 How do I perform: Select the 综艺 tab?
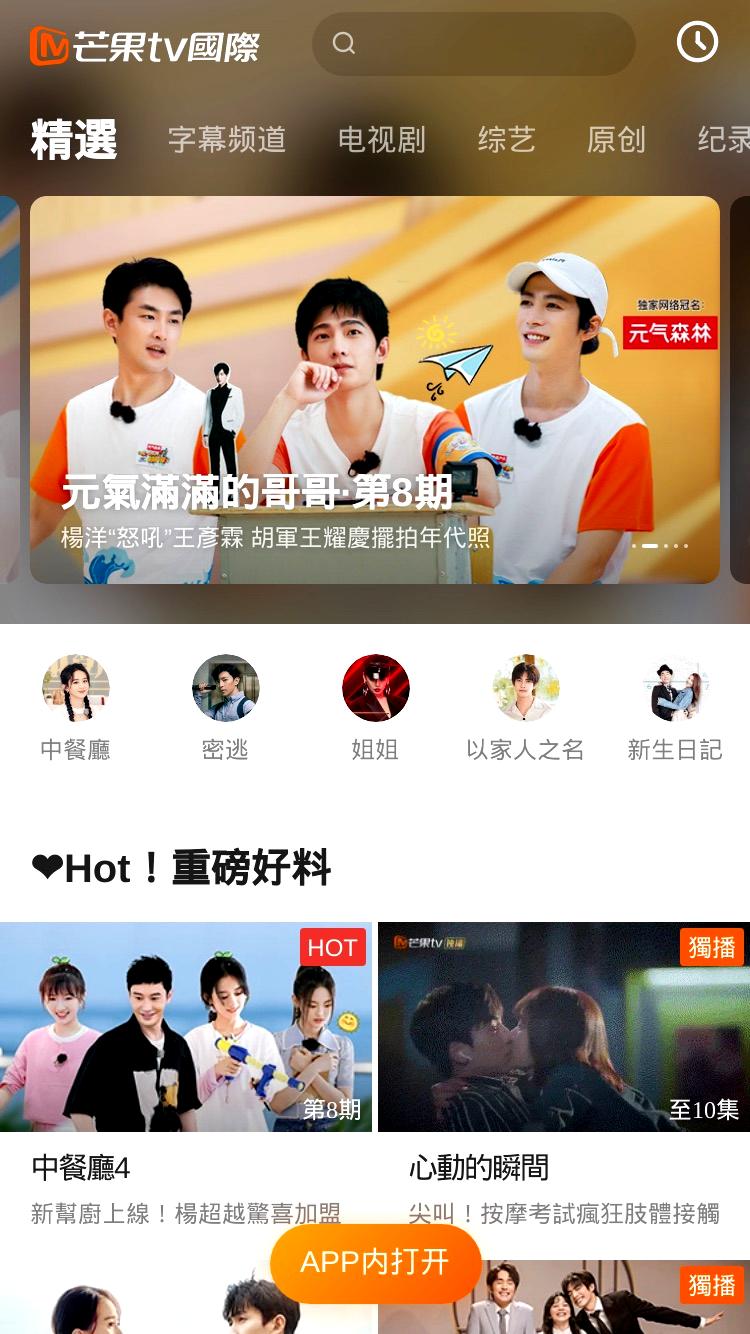coord(506,139)
